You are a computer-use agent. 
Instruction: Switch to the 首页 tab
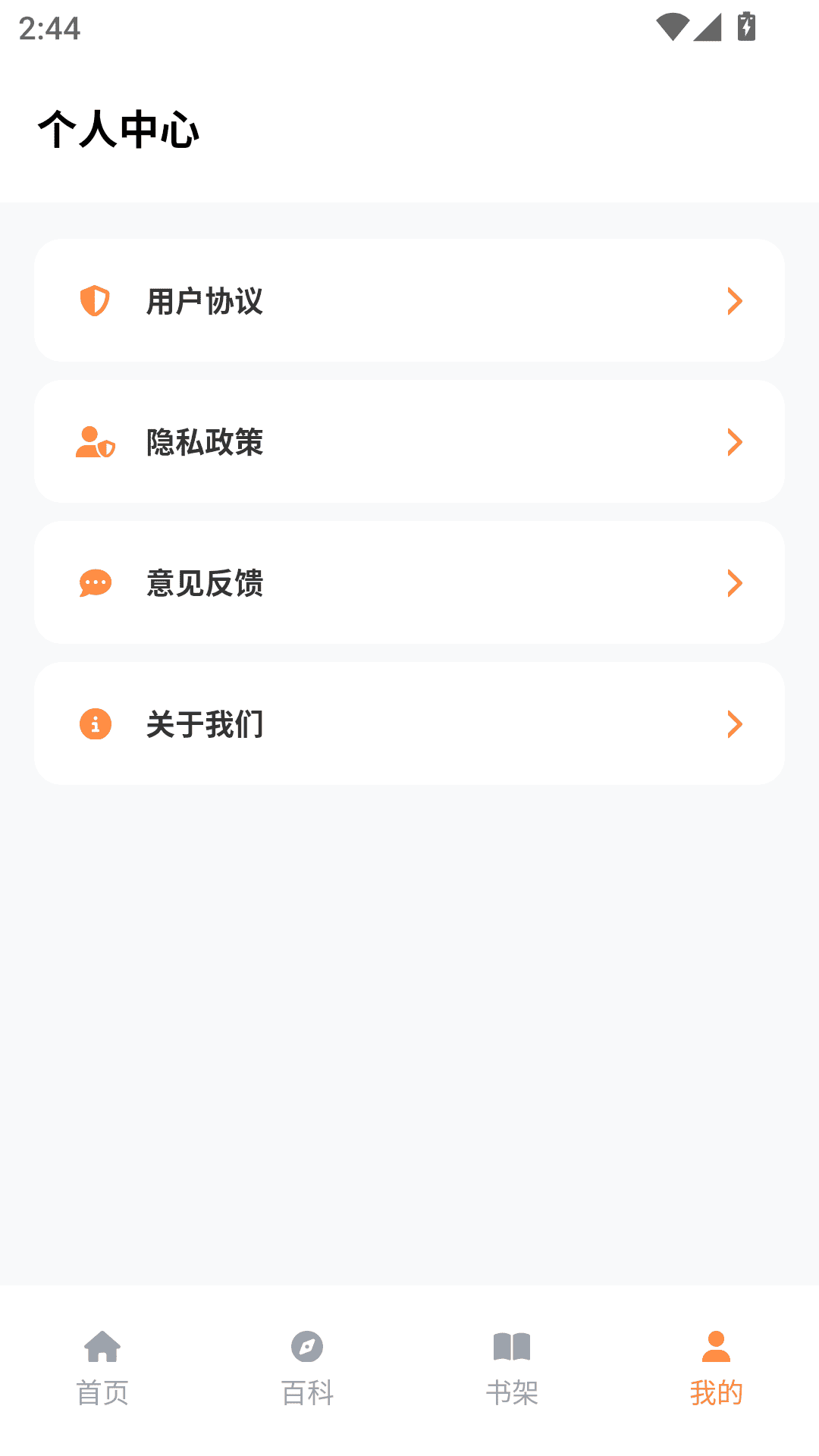102,1368
